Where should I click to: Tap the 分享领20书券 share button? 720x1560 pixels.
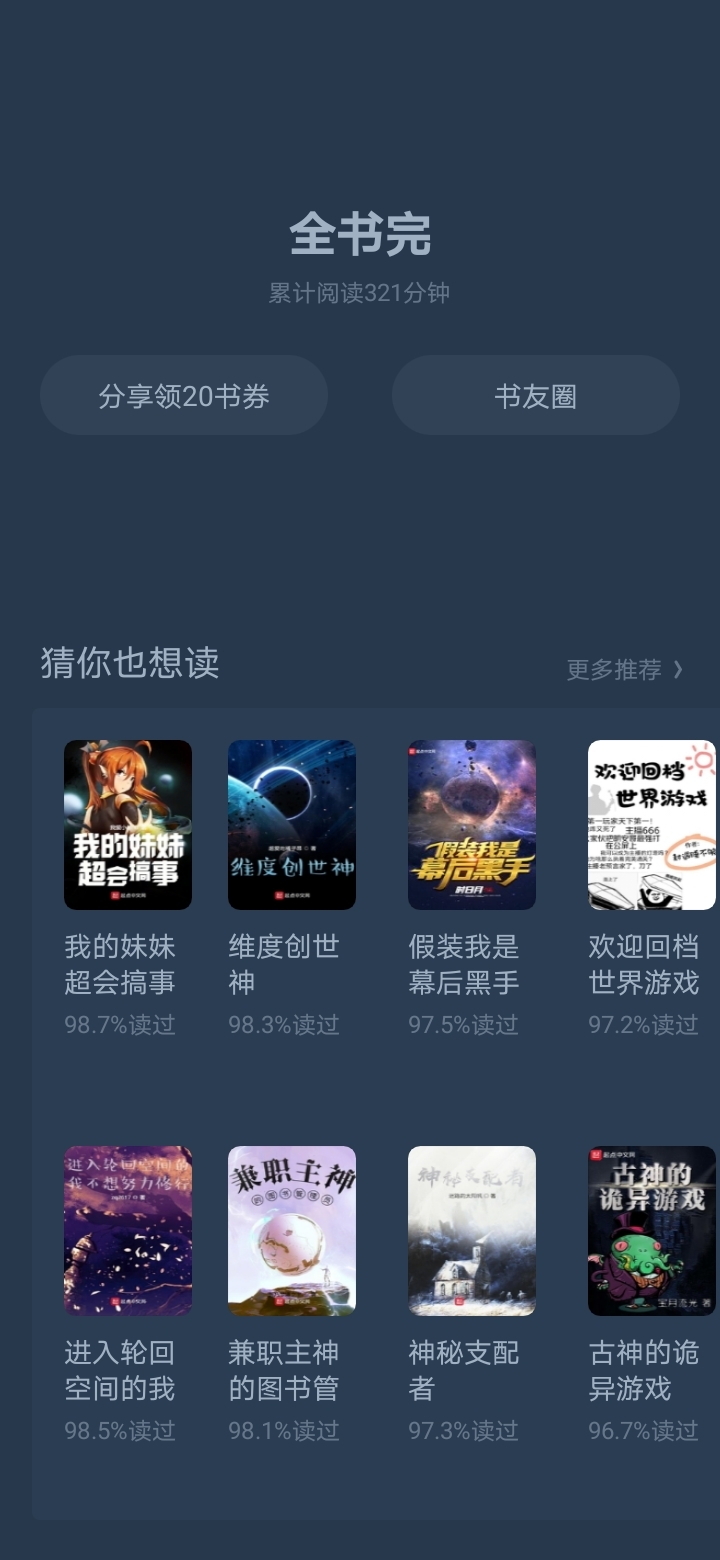click(x=184, y=396)
